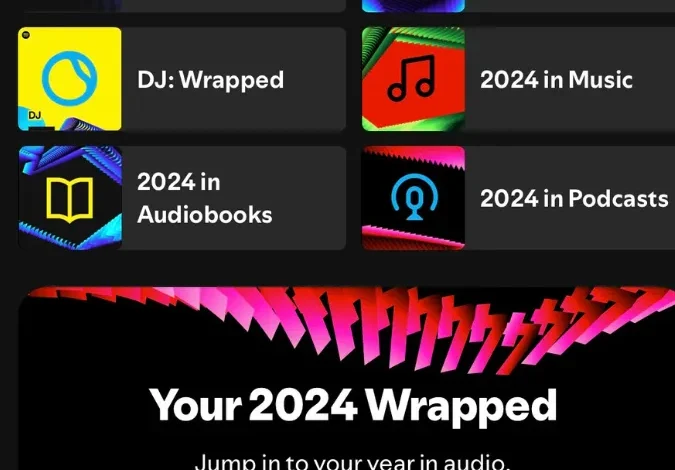Open the 2024 in Music tile

(518, 80)
